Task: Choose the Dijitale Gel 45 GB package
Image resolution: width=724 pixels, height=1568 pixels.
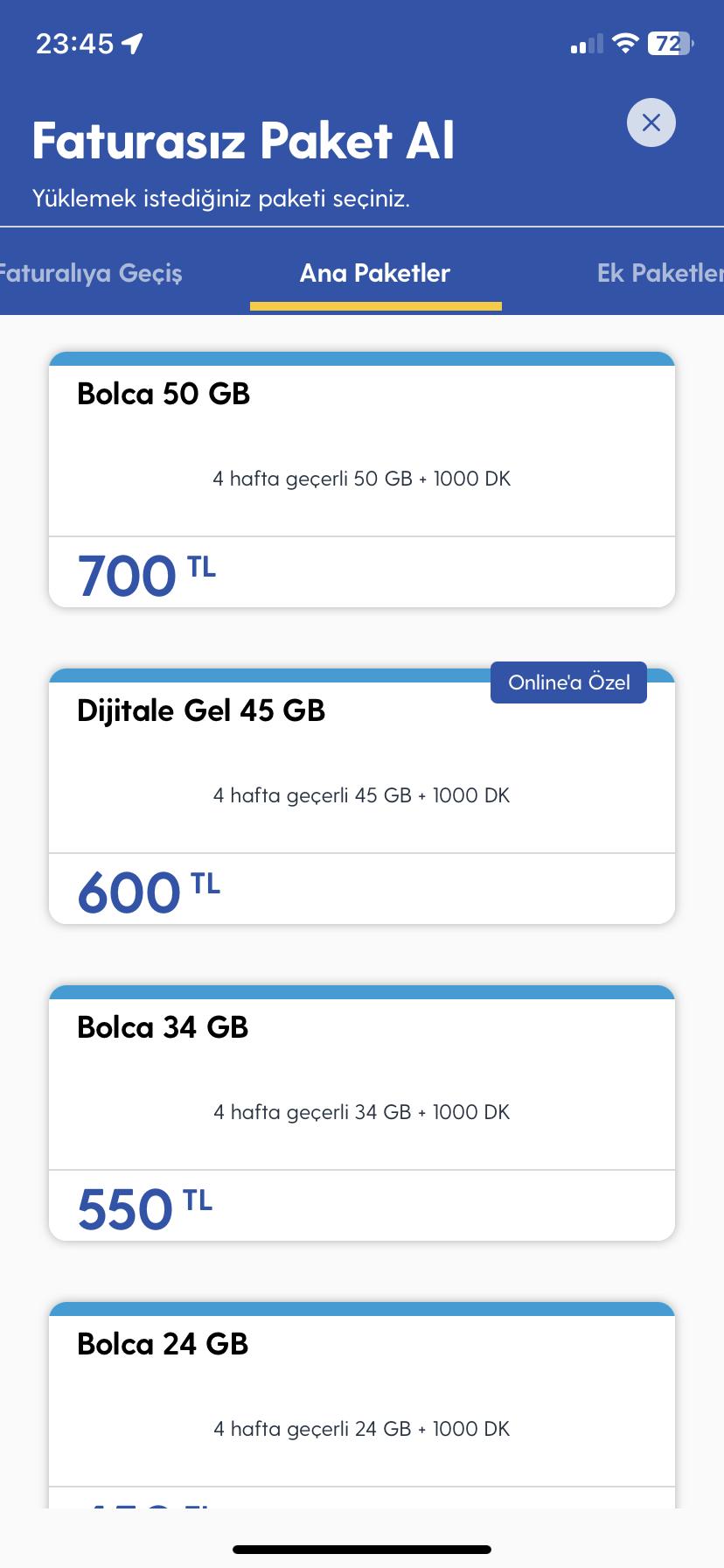Action: (362, 794)
